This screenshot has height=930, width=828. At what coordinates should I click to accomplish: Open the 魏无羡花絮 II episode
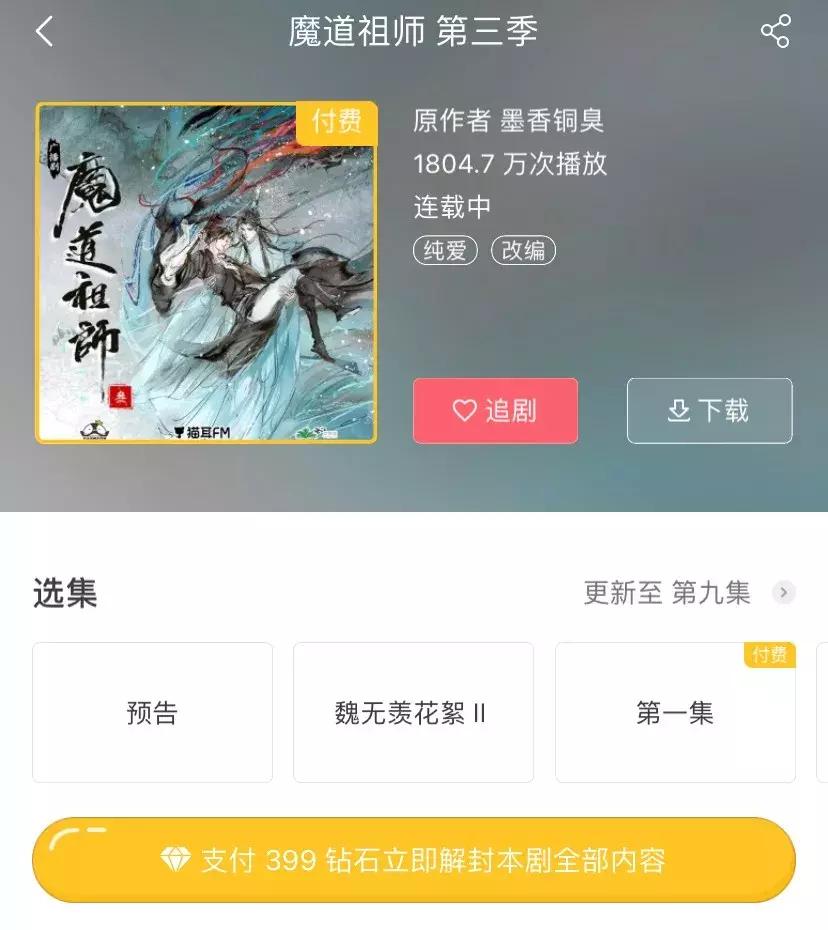click(413, 713)
